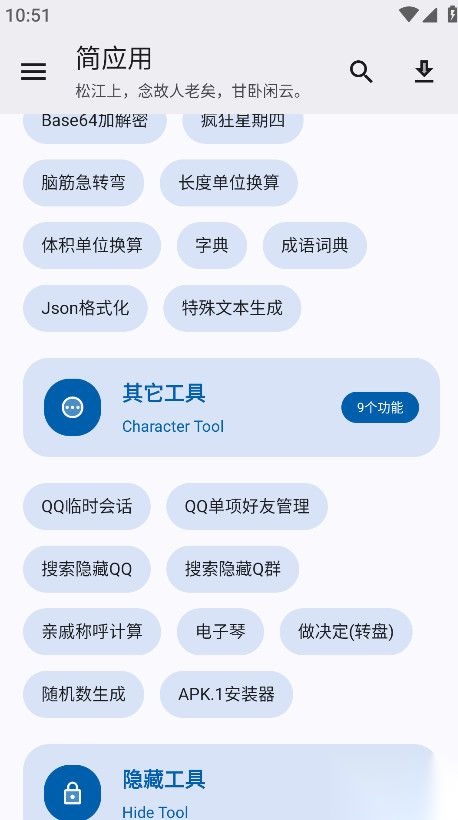Select 体积单位换算 chip

[x=92, y=245]
